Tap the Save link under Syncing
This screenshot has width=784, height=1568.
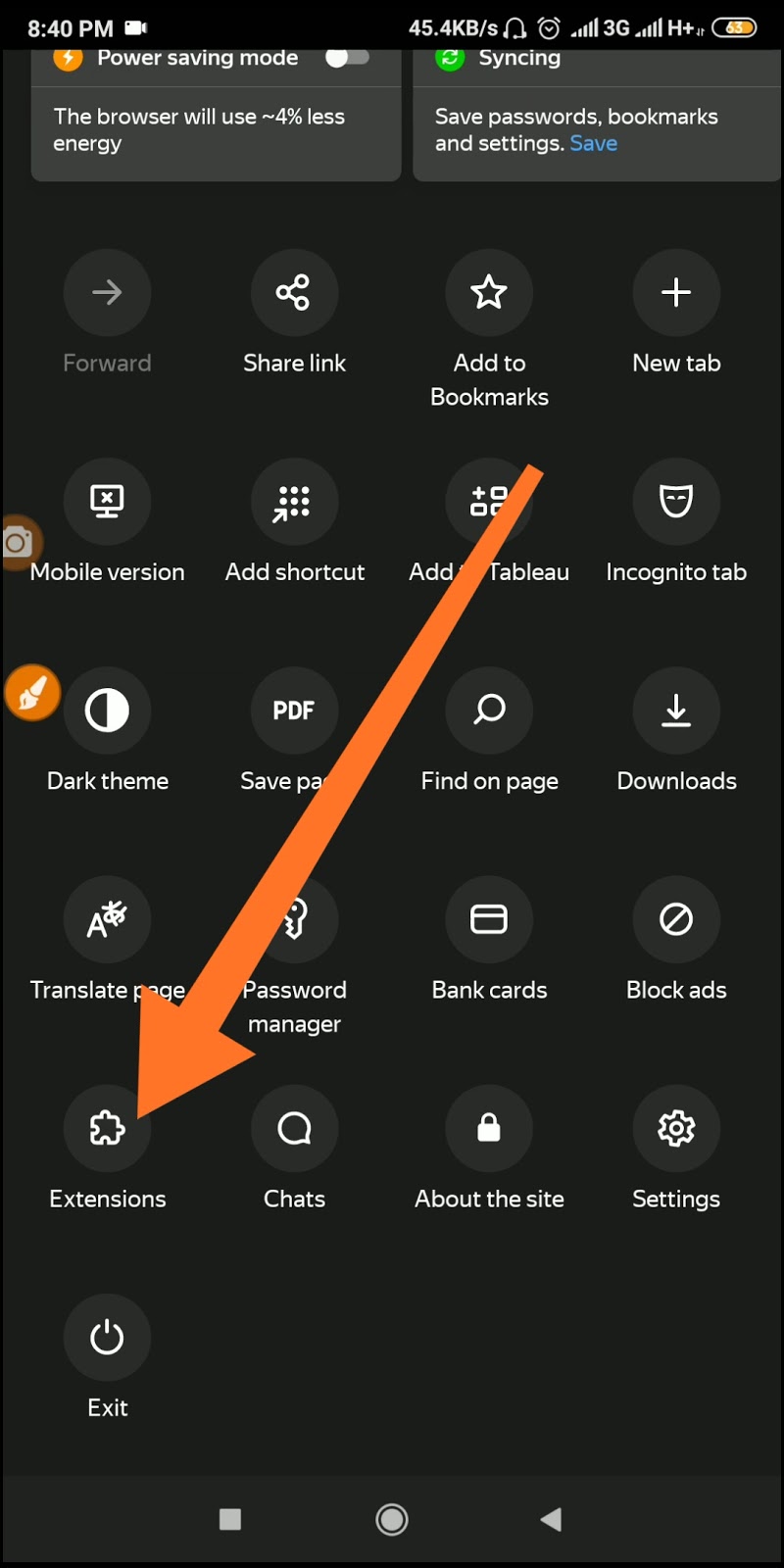coord(593,144)
